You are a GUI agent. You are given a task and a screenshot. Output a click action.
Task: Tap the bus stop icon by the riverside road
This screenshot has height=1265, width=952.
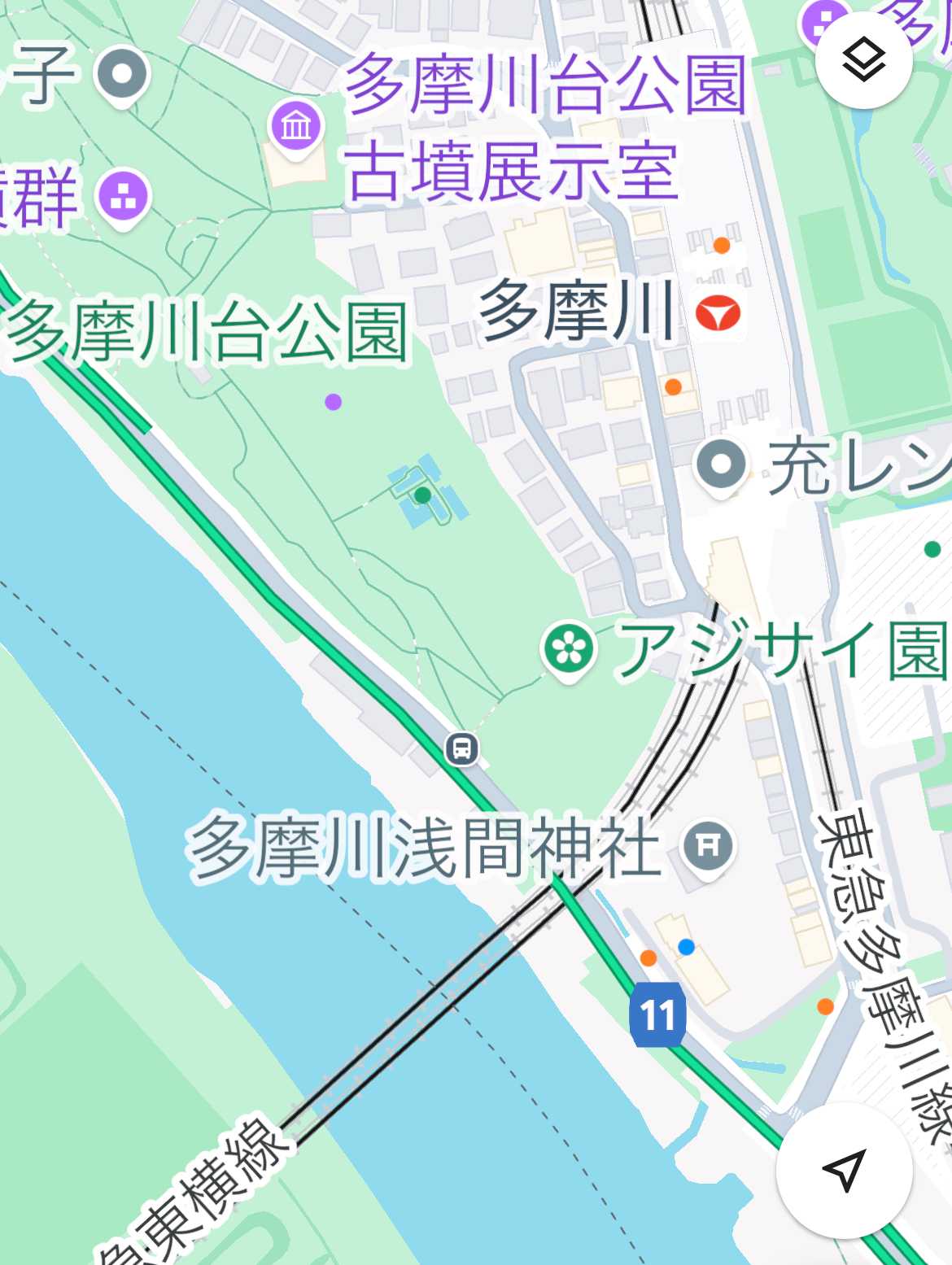point(461,748)
